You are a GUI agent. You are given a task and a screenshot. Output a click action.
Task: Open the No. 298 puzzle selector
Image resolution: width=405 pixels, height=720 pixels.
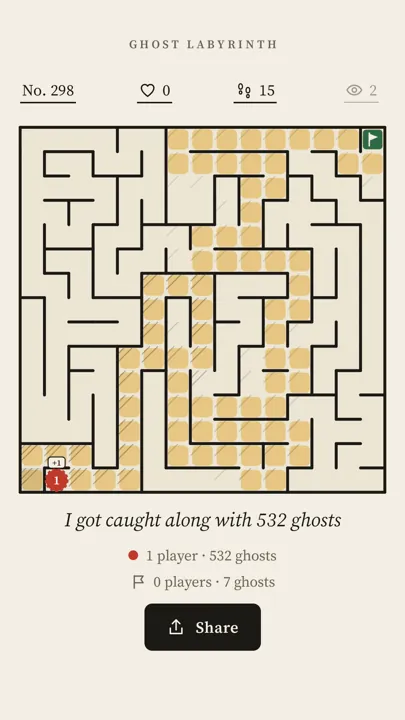click(x=48, y=91)
